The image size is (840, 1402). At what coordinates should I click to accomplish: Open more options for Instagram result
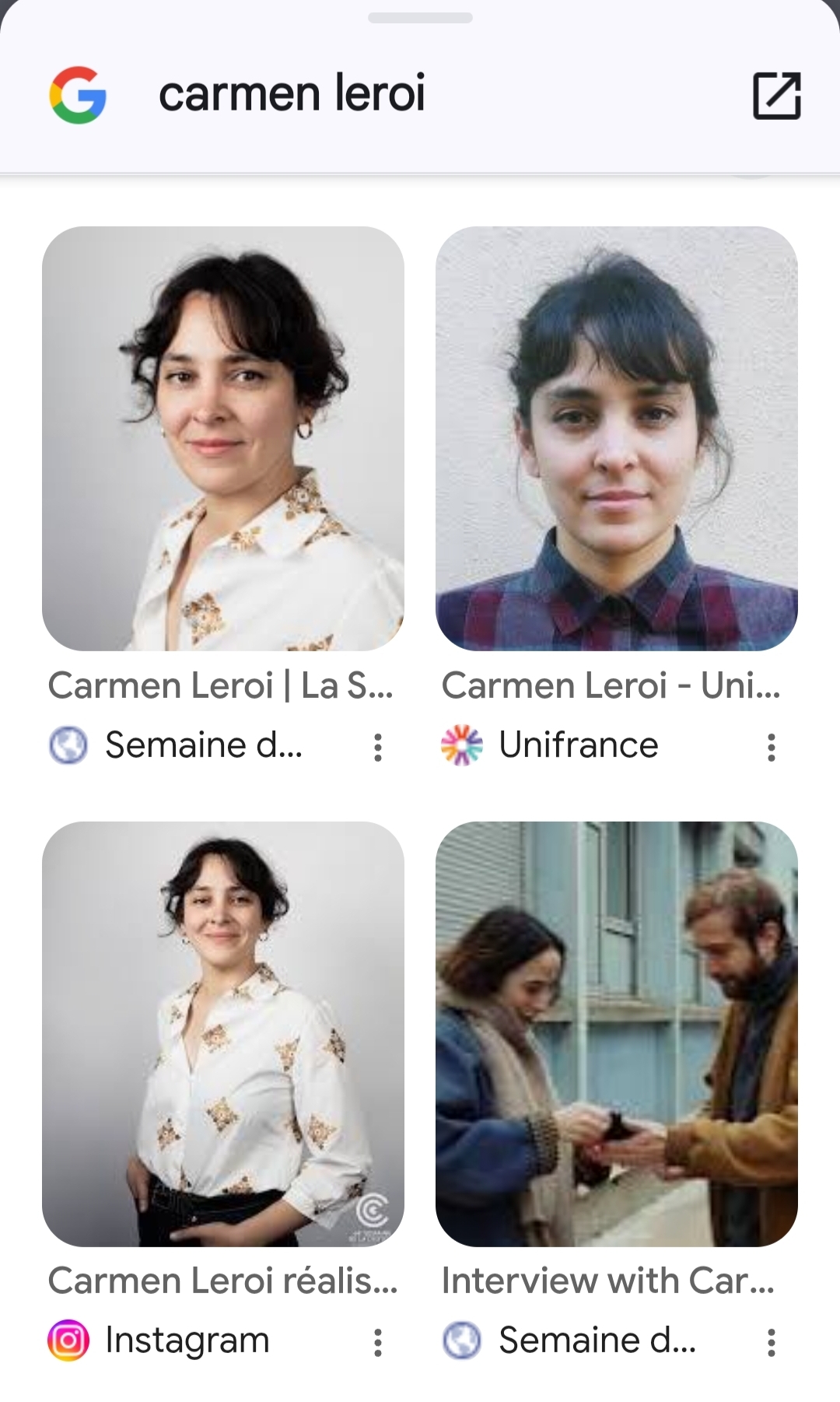pos(378,1342)
